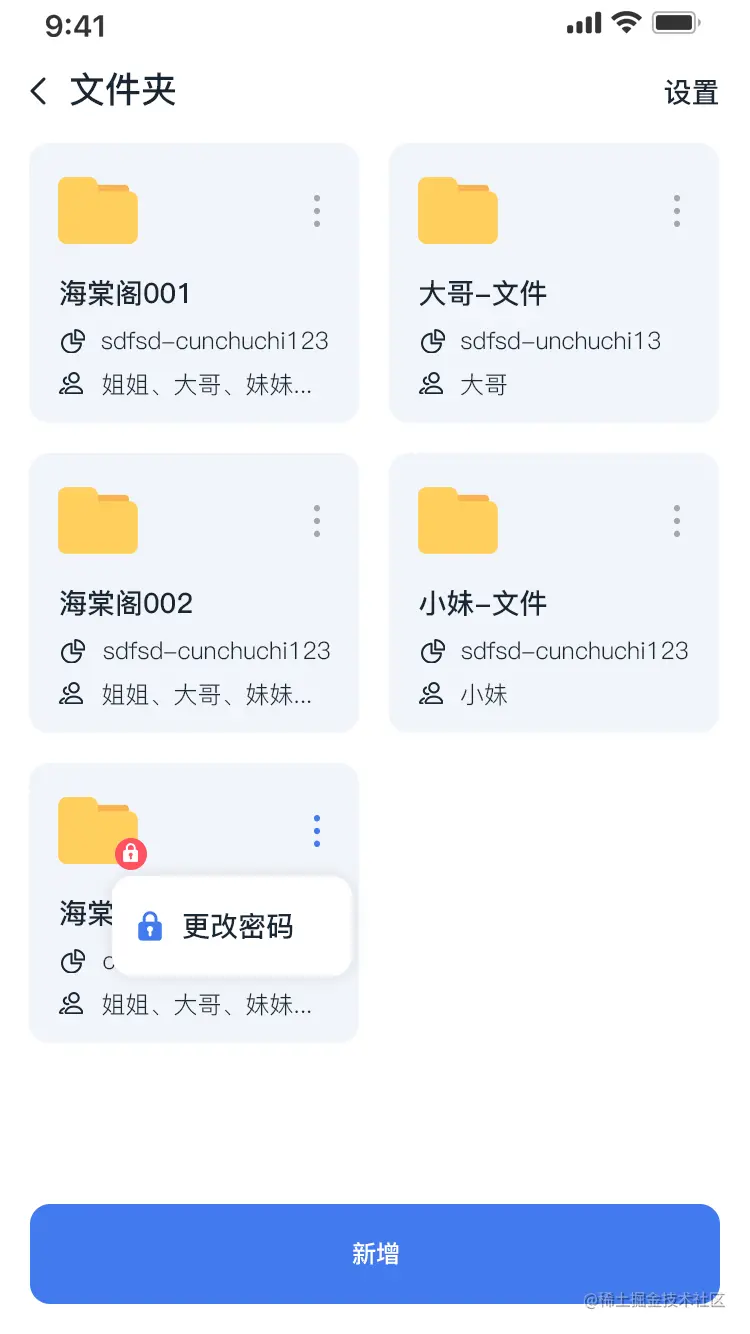Add a new folder with 新增

(x=375, y=1254)
